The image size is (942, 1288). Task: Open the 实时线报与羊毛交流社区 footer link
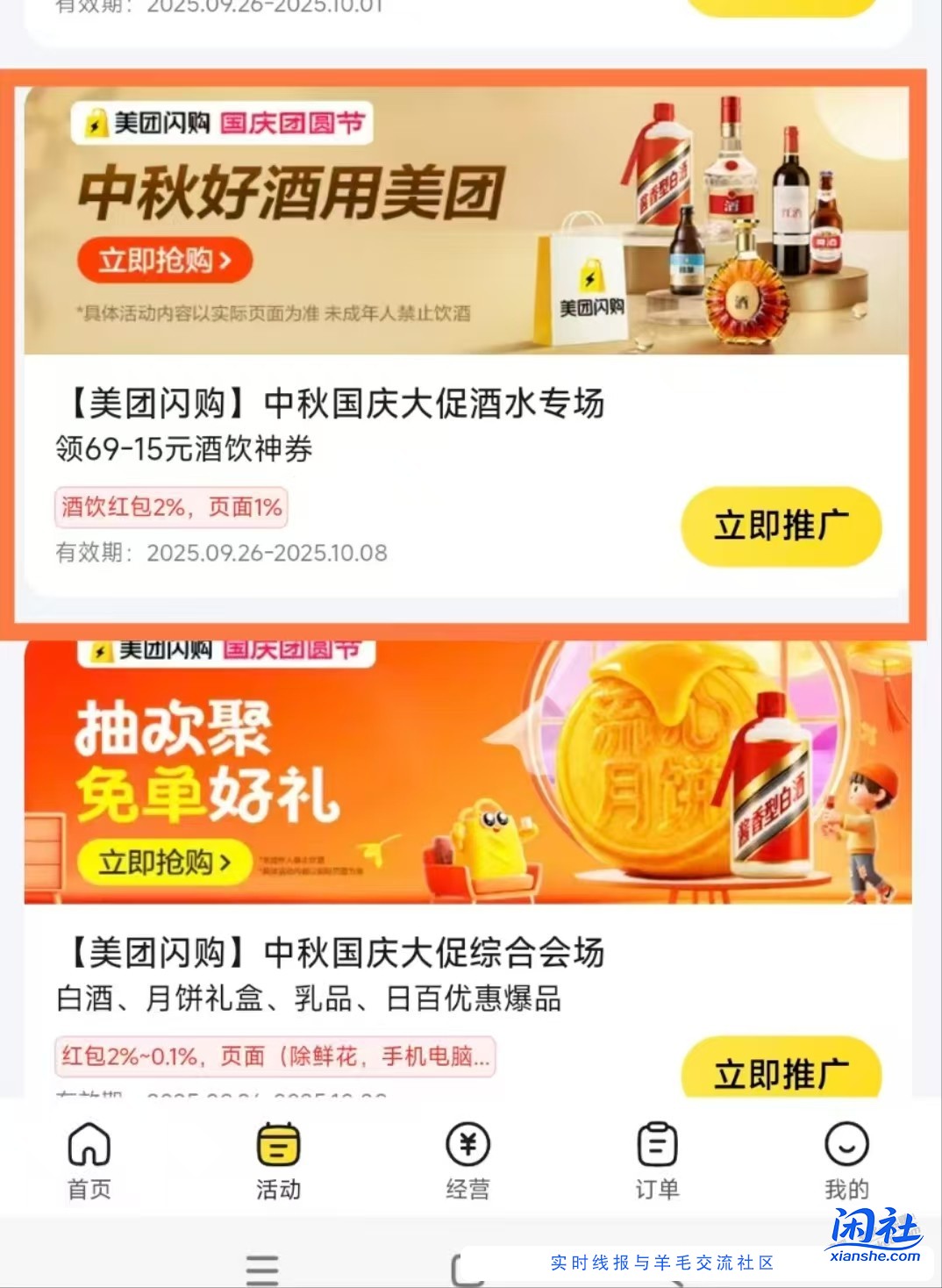663,1263
